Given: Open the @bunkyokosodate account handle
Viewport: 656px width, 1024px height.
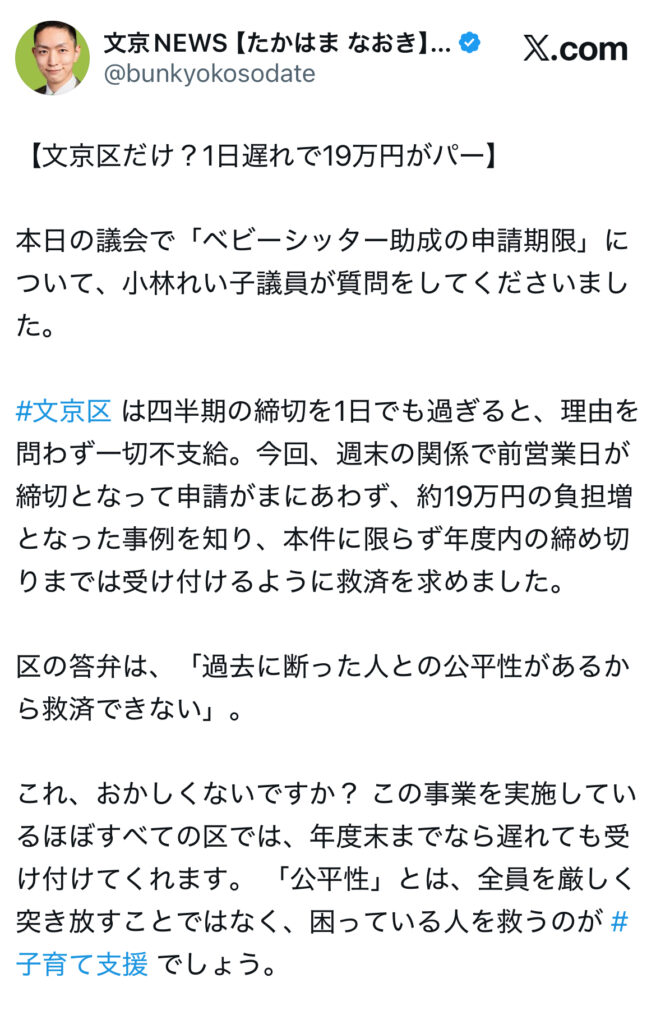Looking at the screenshot, I should (209, 74).
